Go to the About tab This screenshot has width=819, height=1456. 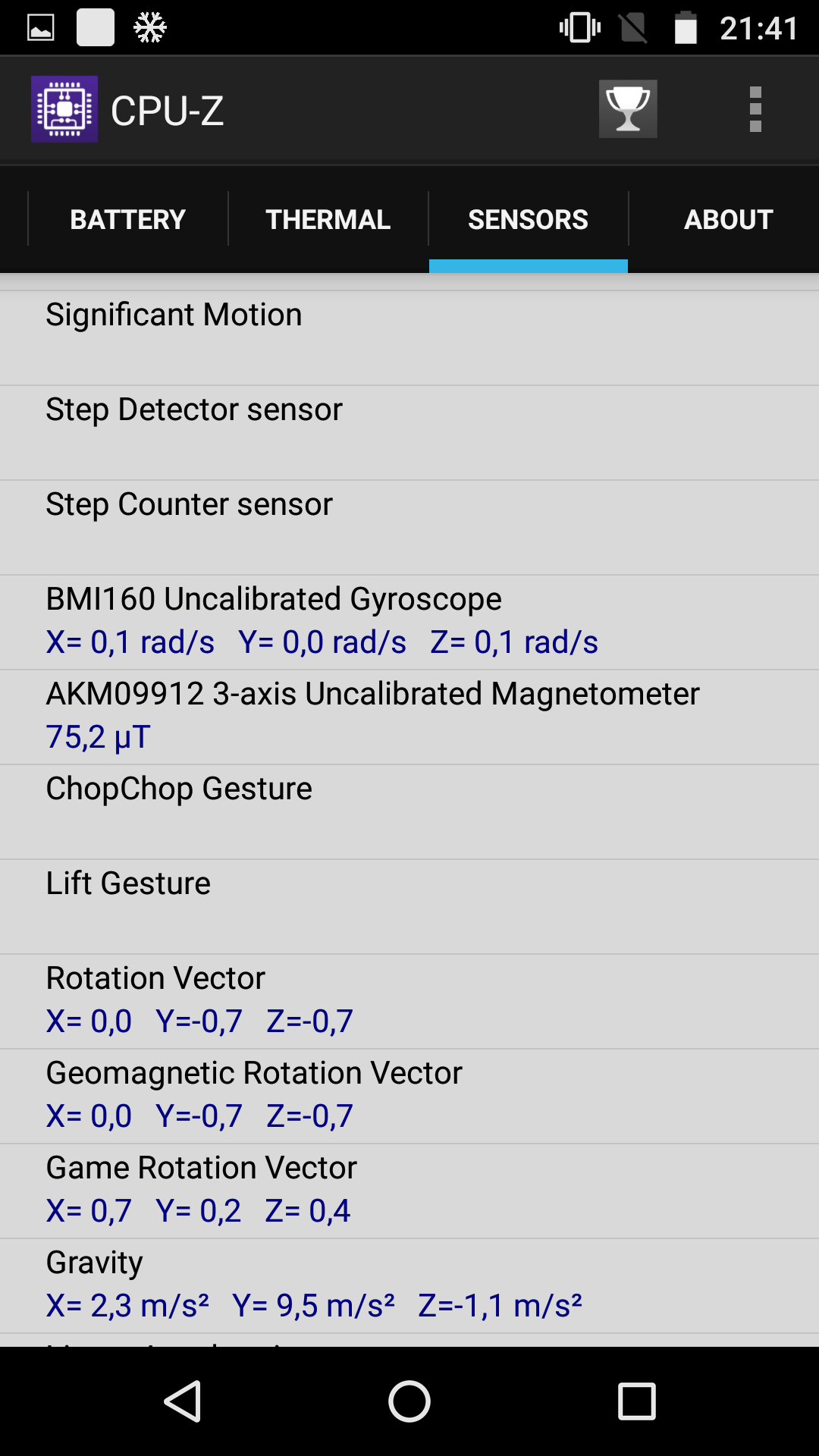point(728,219)
